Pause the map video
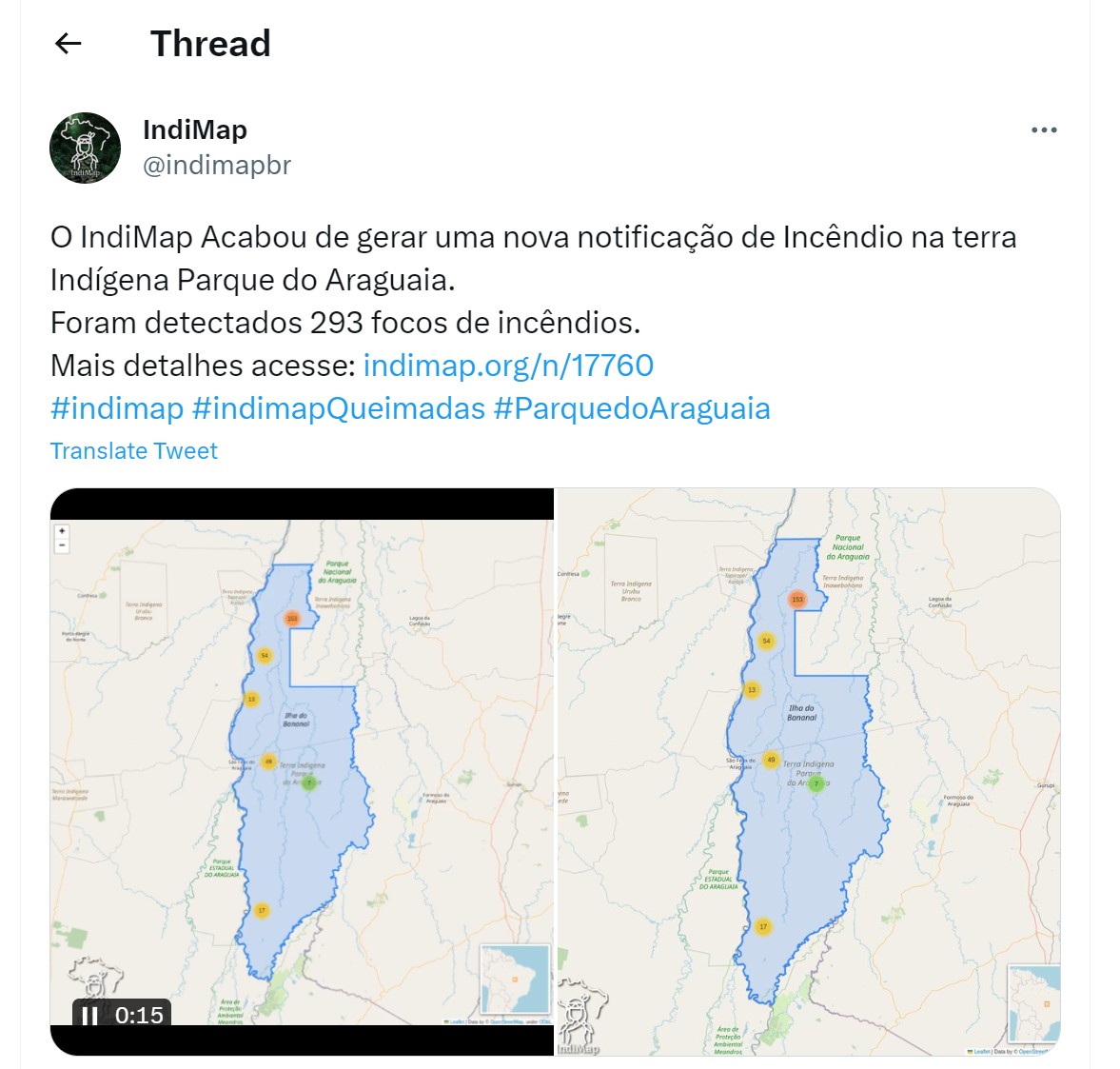The width and height of the screenshot is (1120, 1069). point(90,1016)
